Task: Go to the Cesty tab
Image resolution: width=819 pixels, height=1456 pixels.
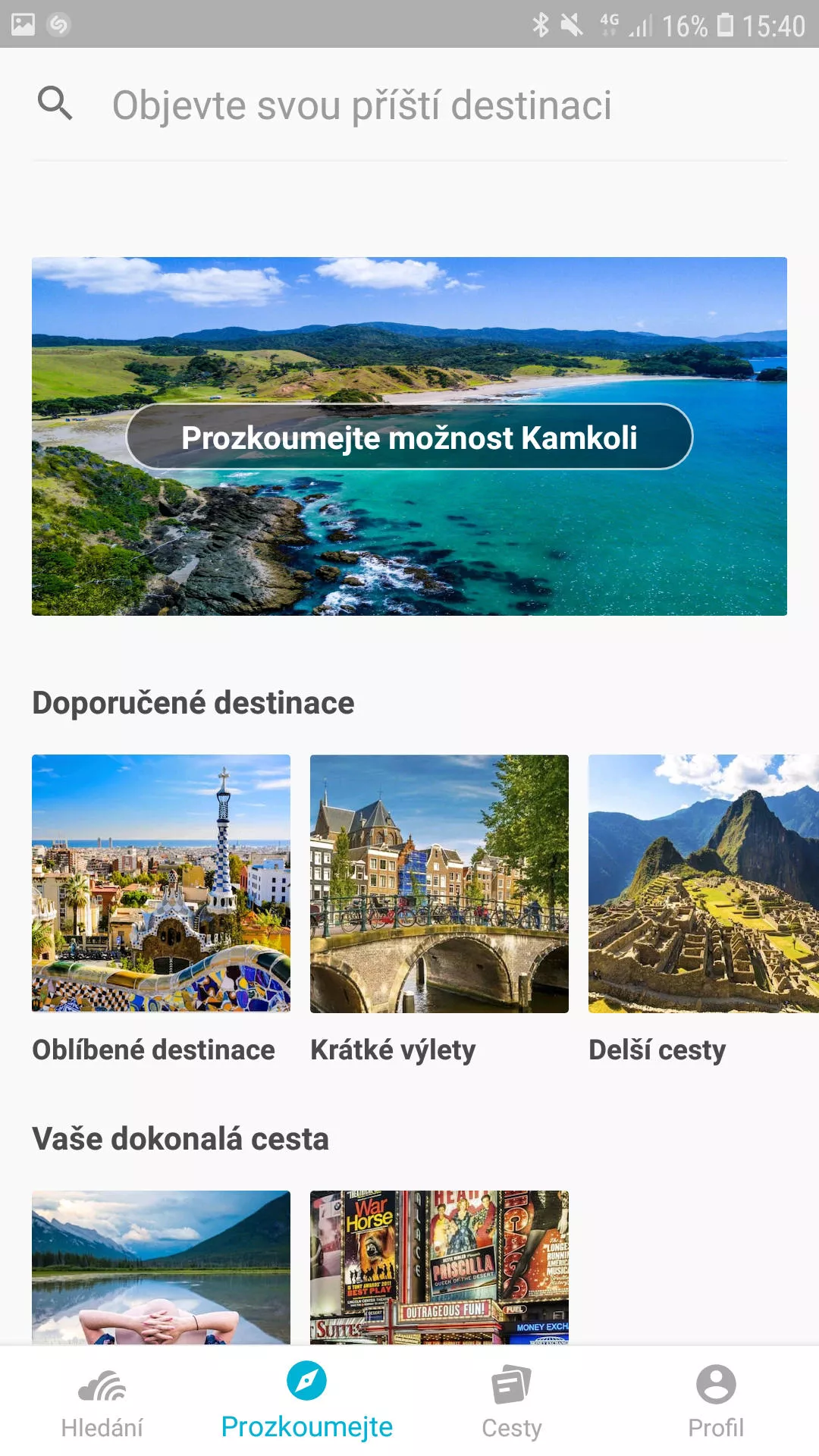Action: (x=512, y=1403)
